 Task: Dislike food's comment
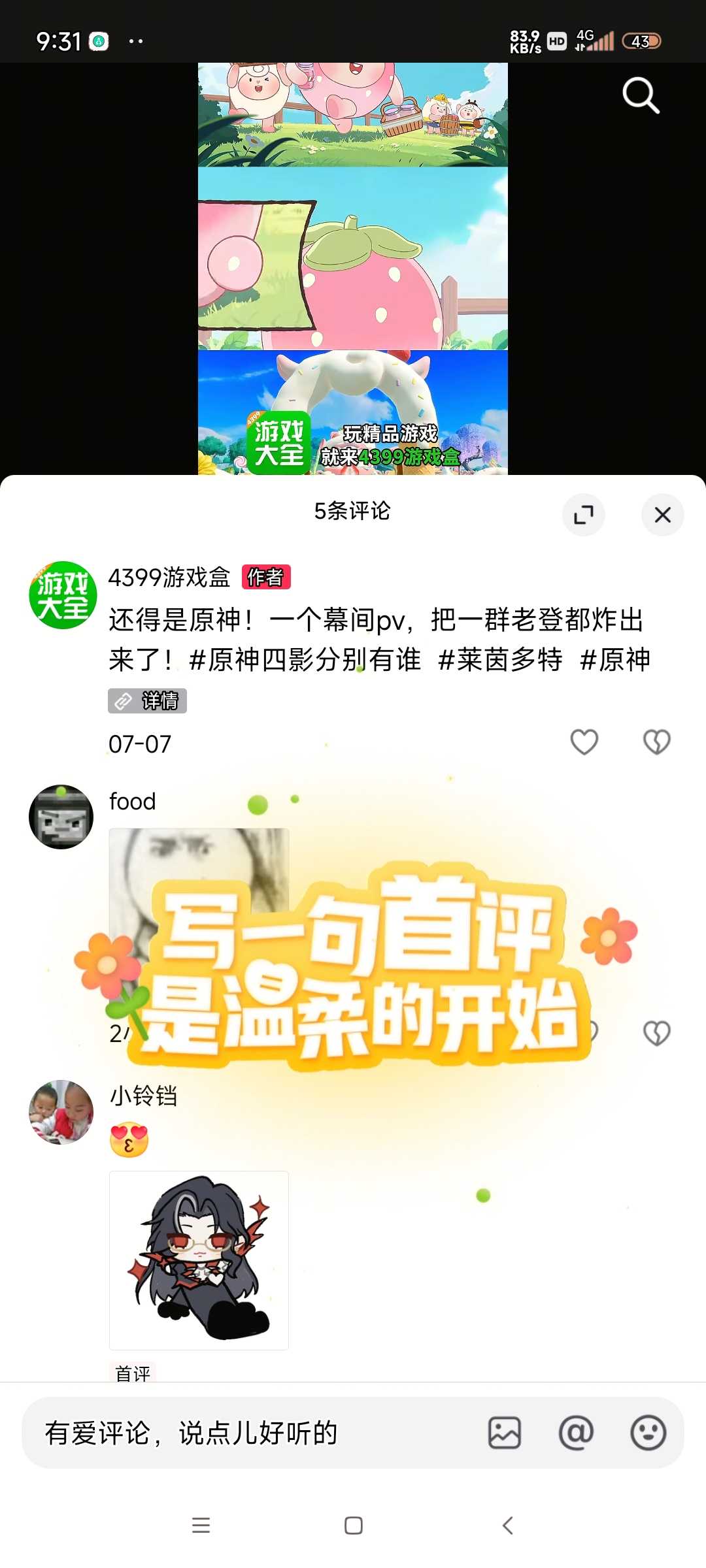656,1034
